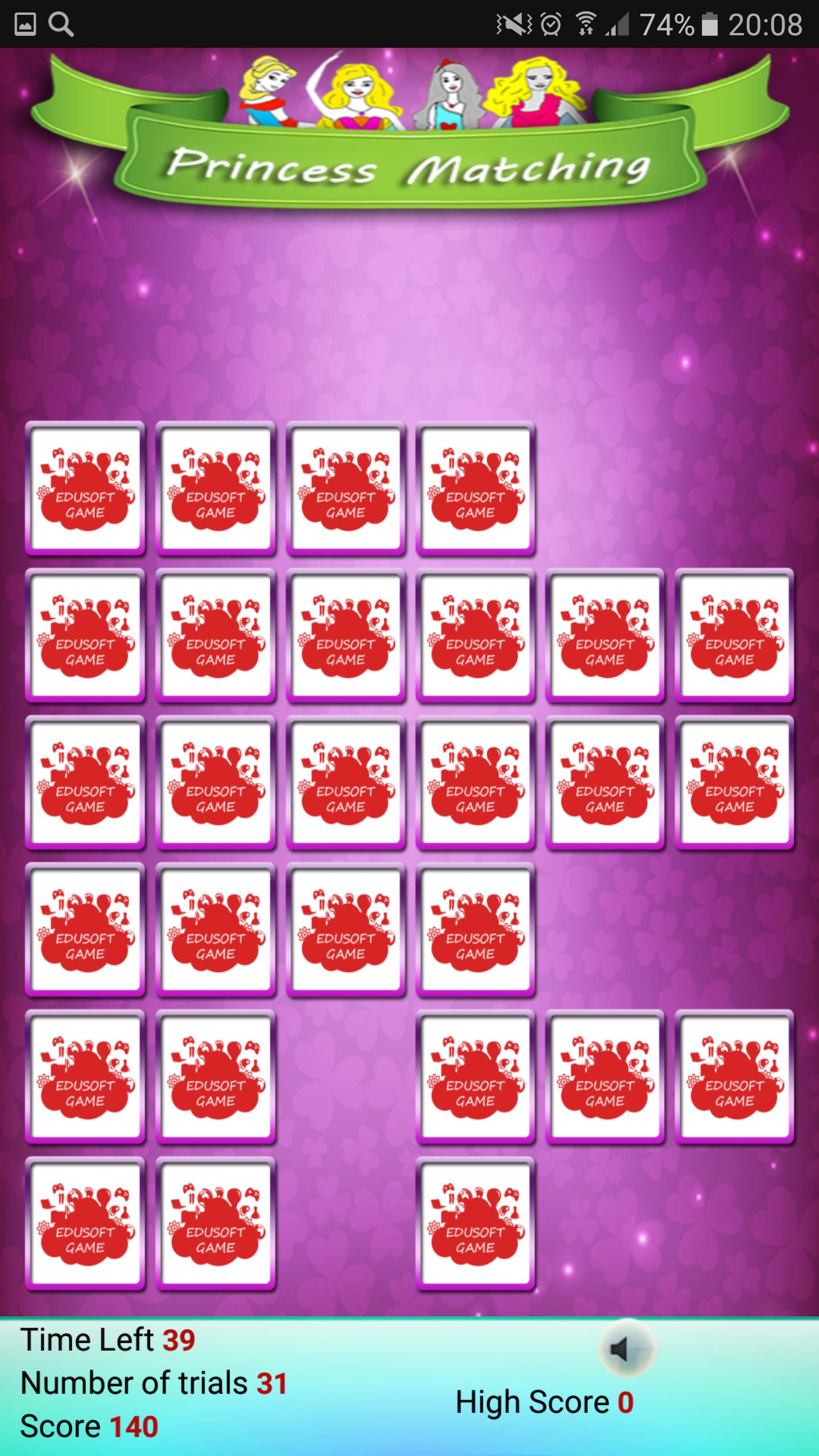Mute the game sound
The image size is (819, 1456).
[x=627, y=1350]
